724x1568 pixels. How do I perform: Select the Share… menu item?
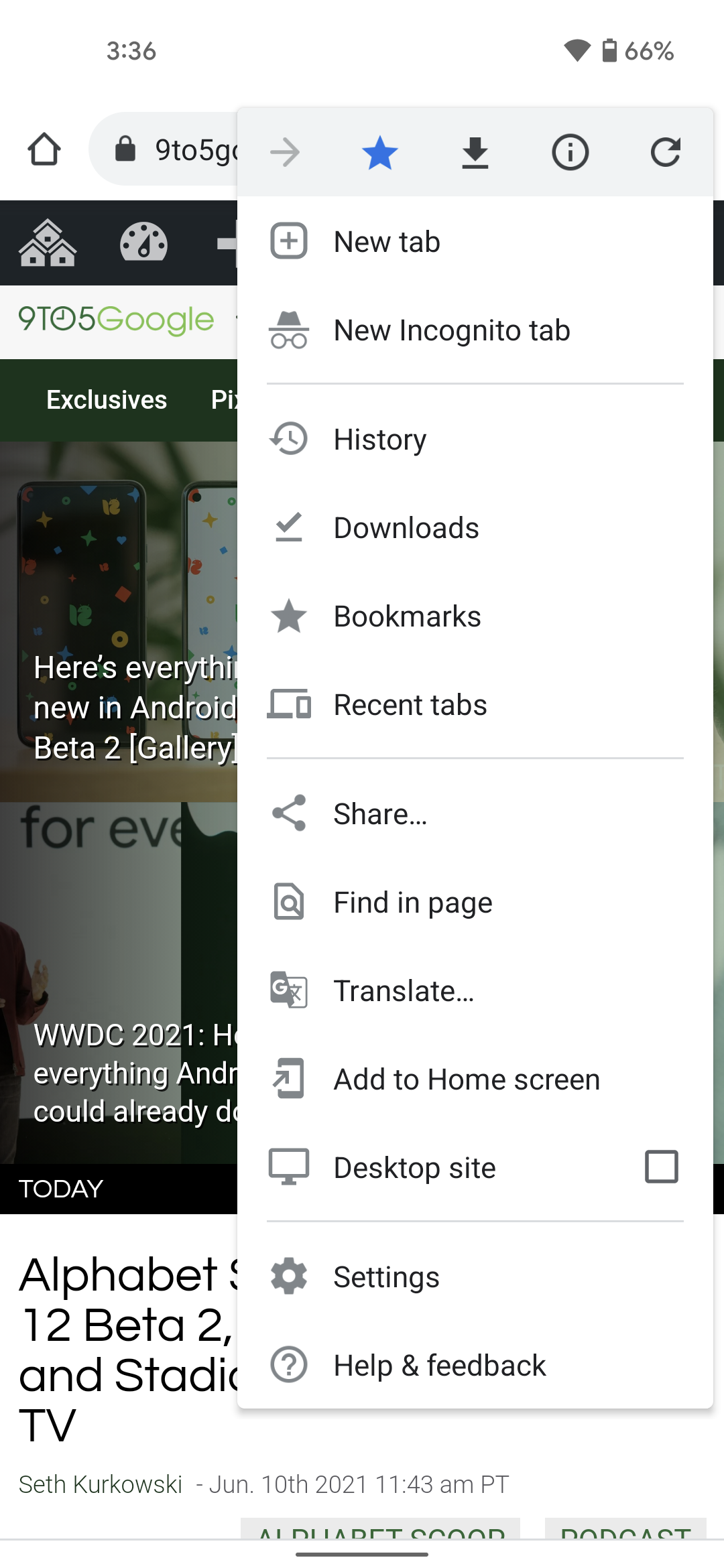pyautogui.click(x=379, y=814)
